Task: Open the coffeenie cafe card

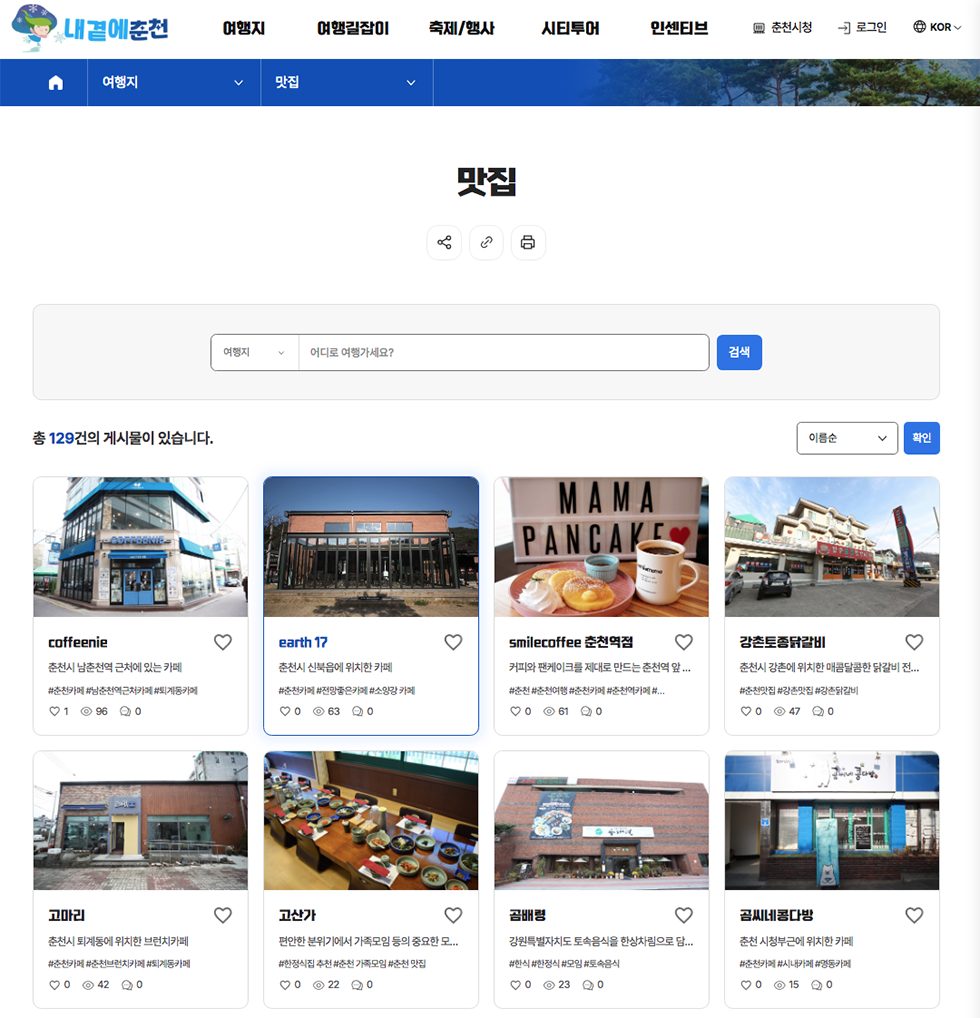Action: click(x=140, y=546)
